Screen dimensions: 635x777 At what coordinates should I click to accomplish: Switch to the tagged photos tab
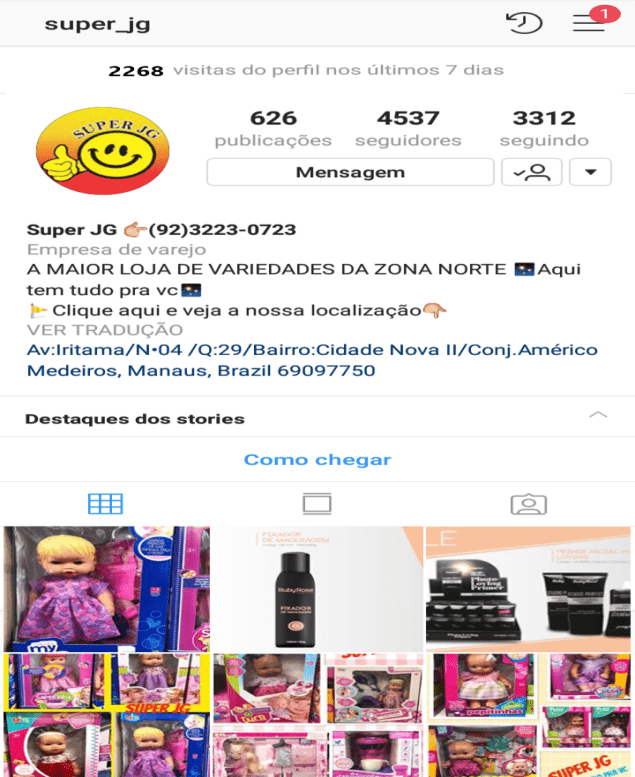(x=528, y=503)
